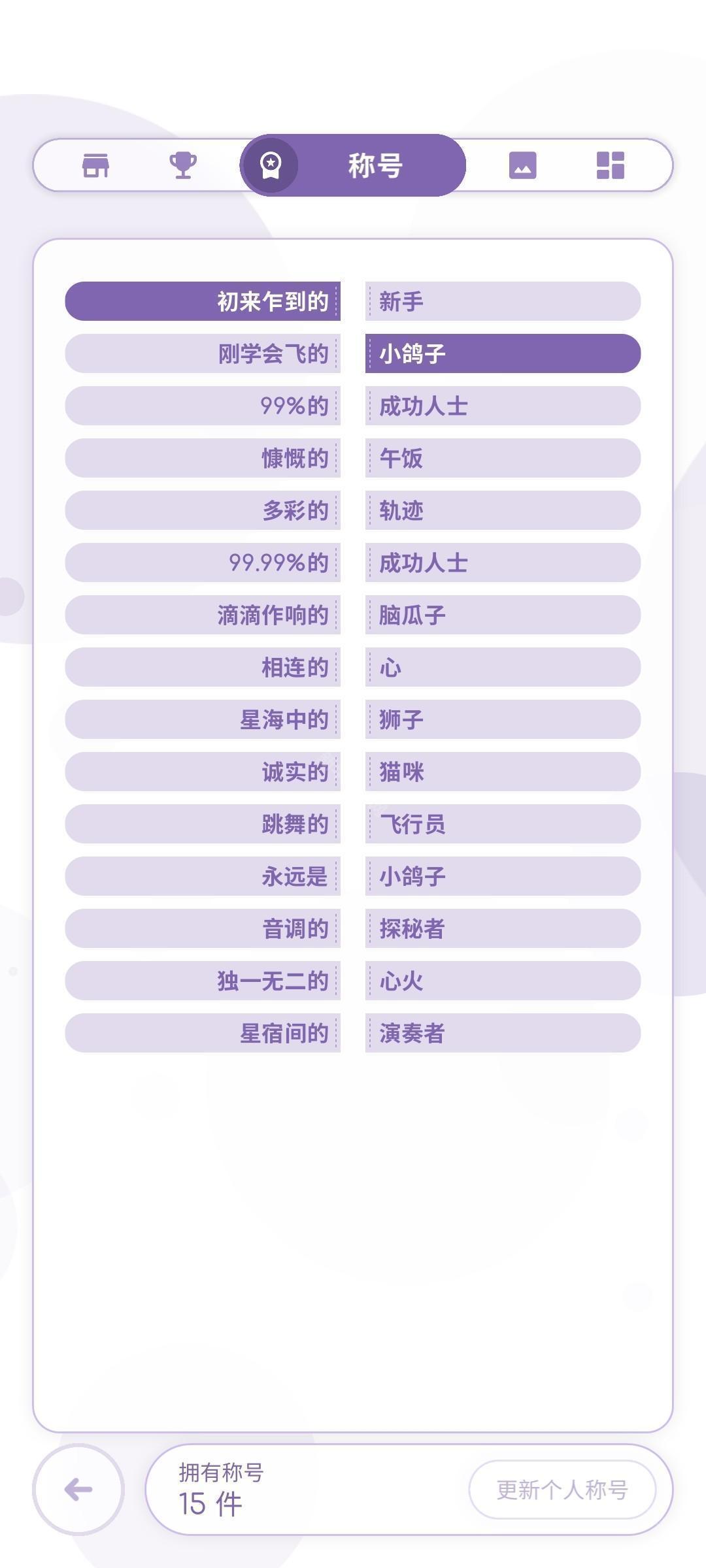Viewport: 706px width, 1568px height.
Task: Tap the medal star icon inside the purple circle
Action: tap(270, 165)
